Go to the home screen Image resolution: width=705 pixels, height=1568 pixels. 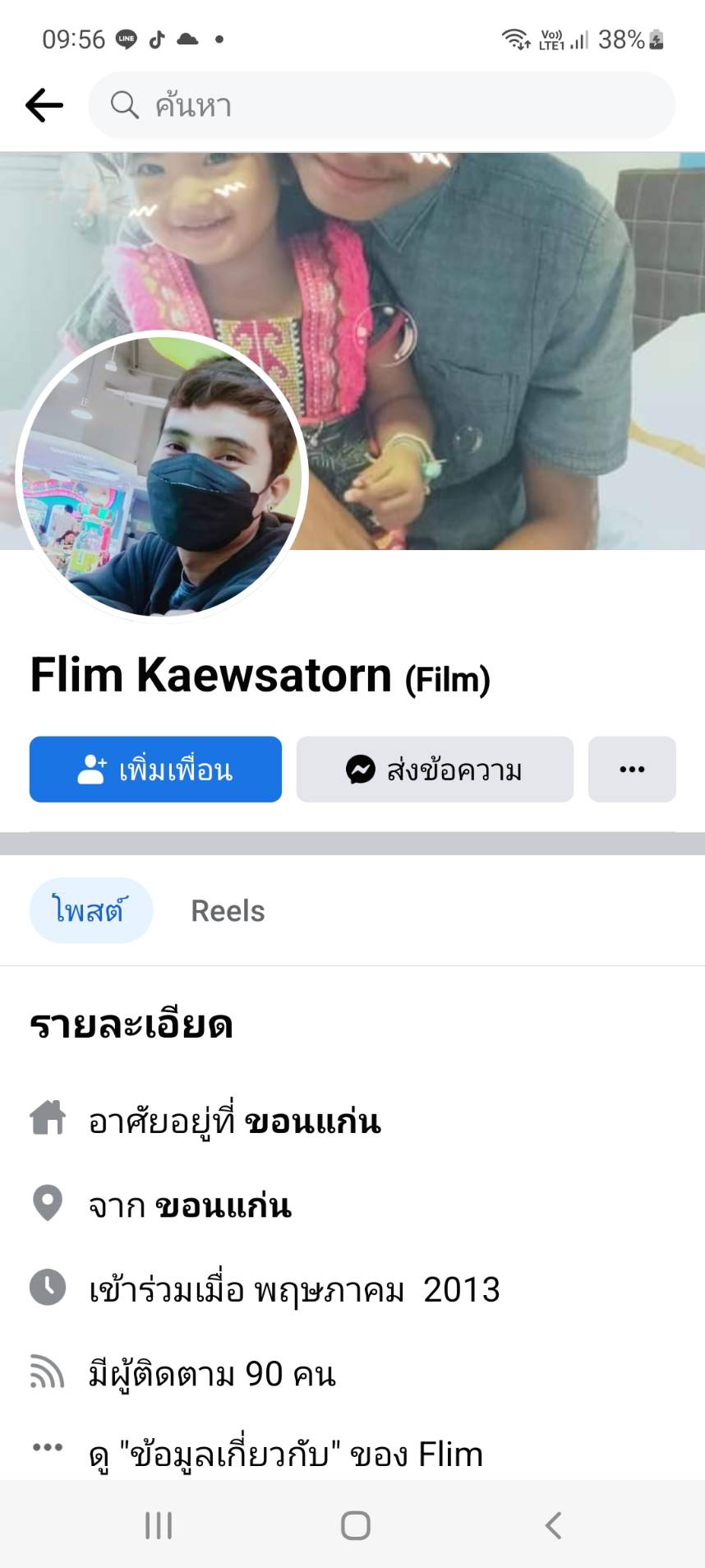355,1525
